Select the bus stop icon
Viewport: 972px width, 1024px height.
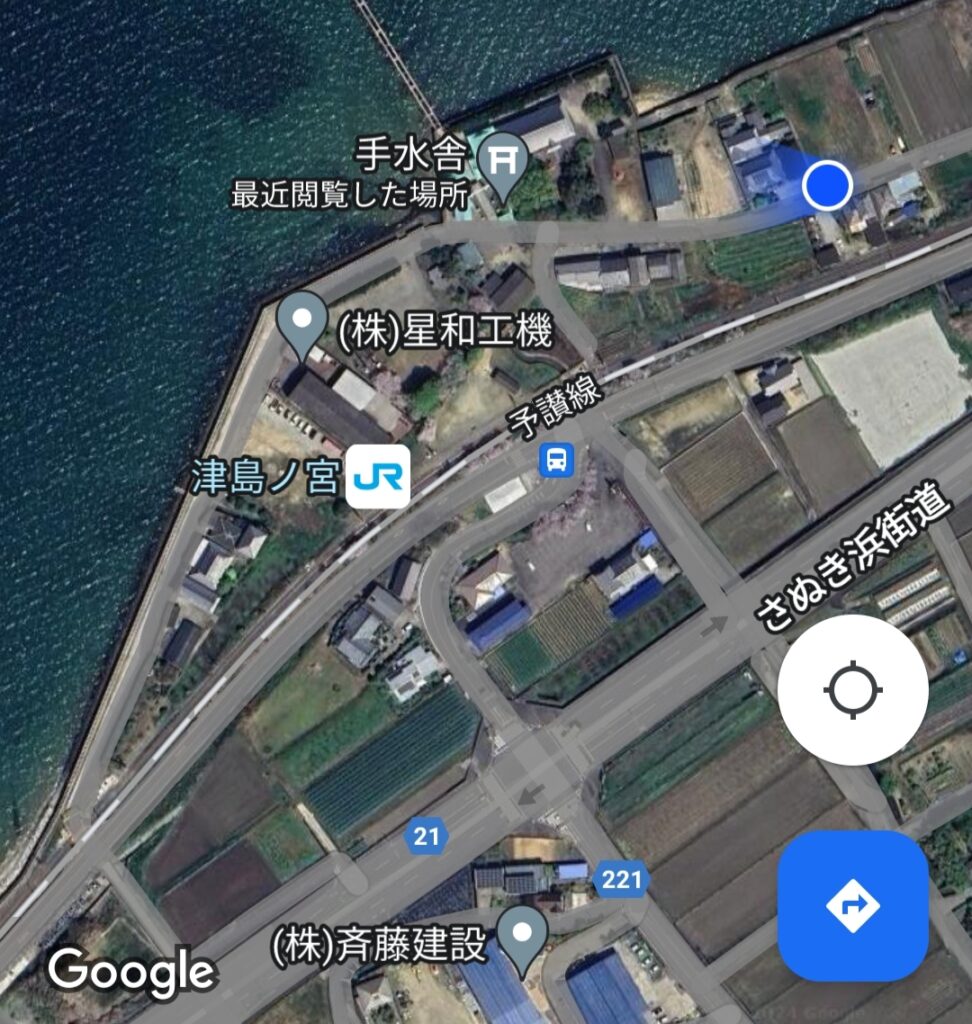click(x=557, y=460)
